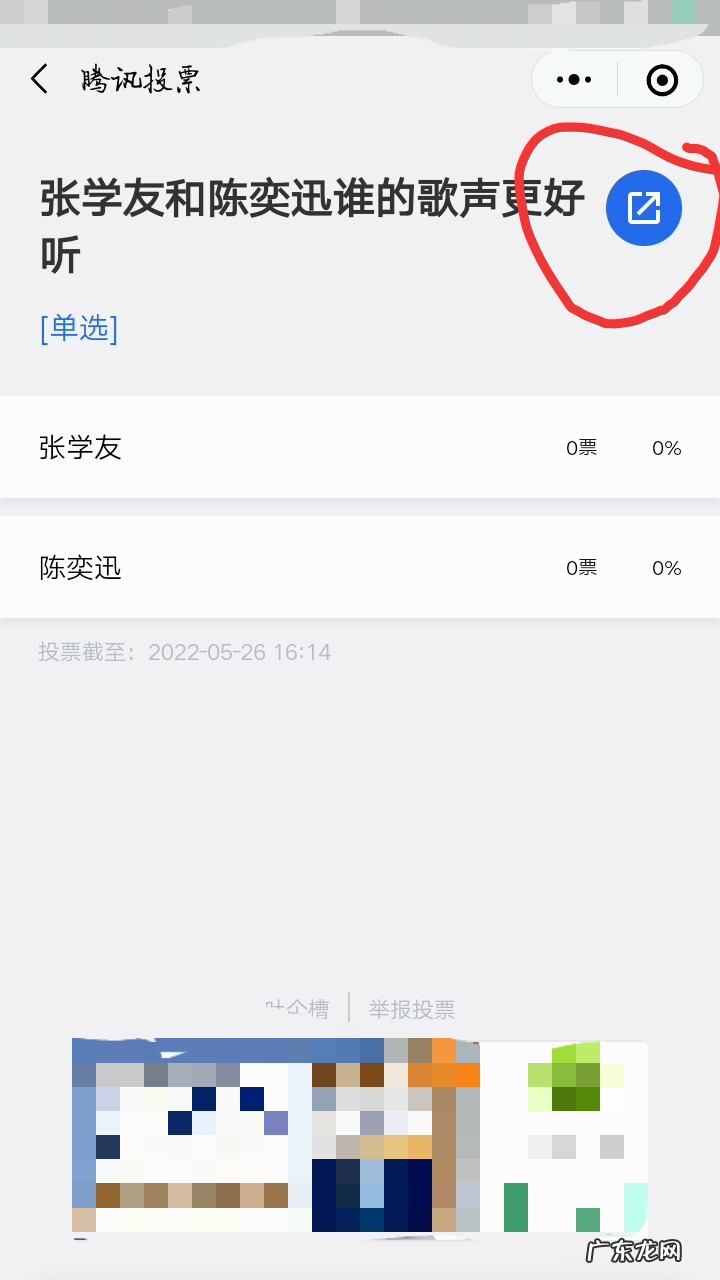Image resolution: width=720 pixels, height=1280 pixels.
Task: Tap the voting deadline text 2022-05-26 16:14
Action: pyautogui.click(x=242, y=651)
